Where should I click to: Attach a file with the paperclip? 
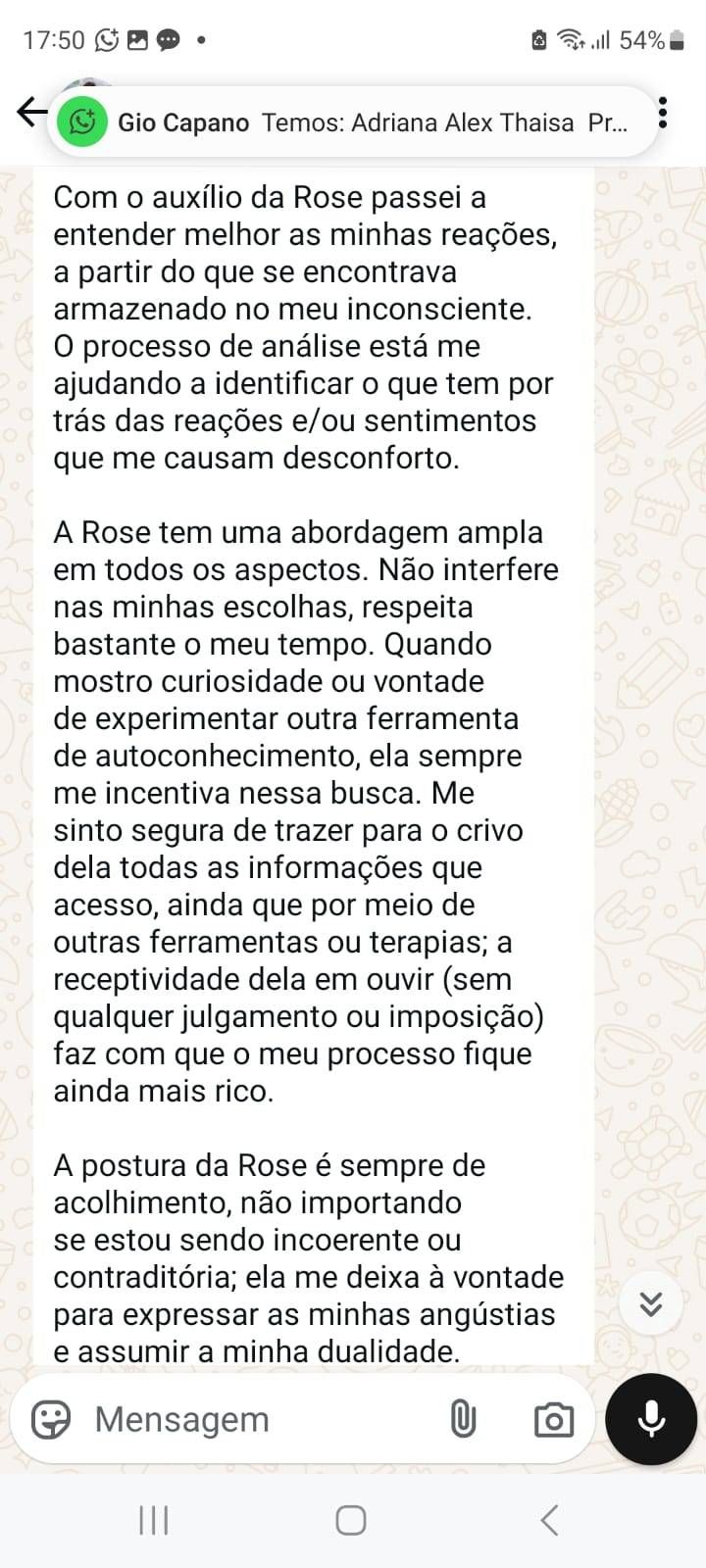463,1419
